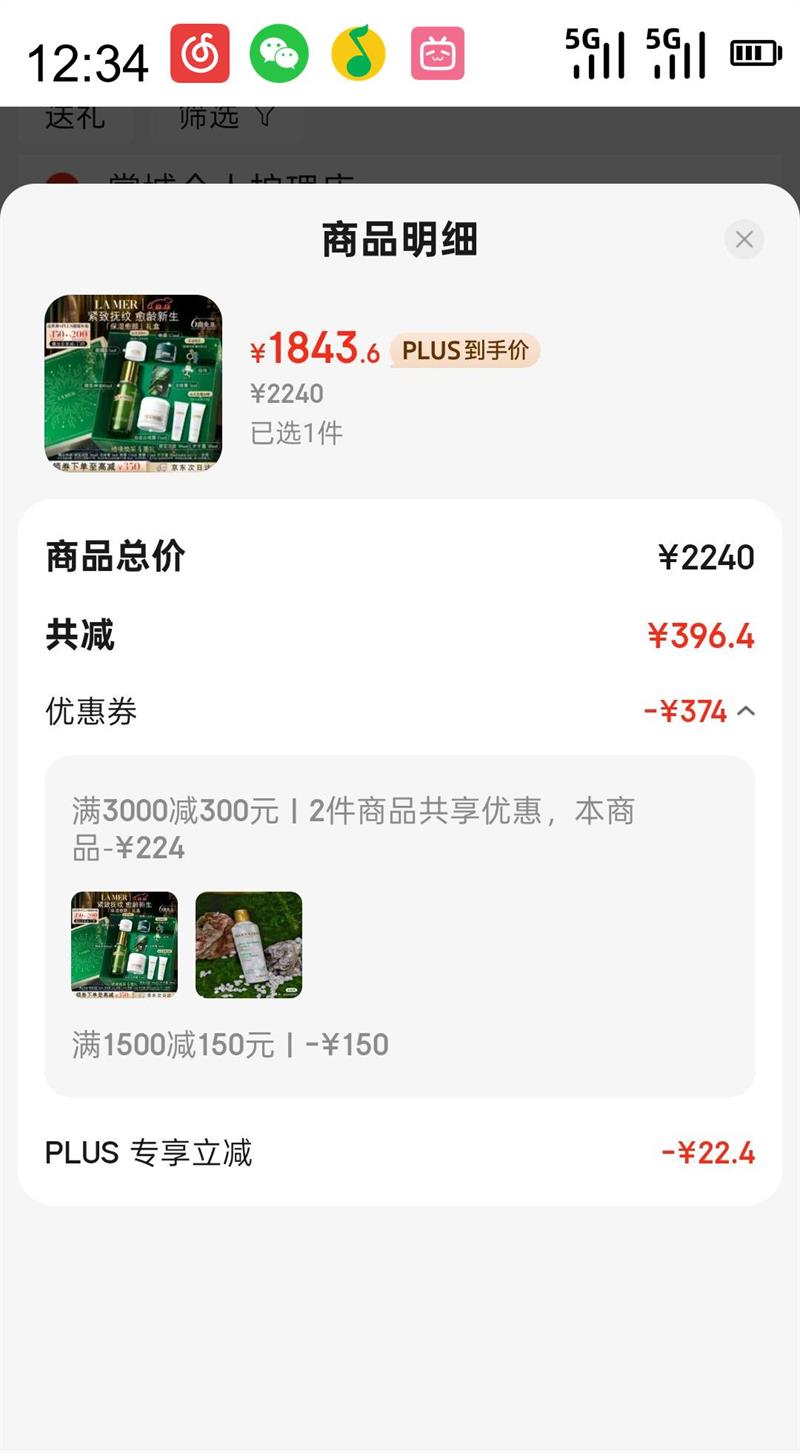Collapse the 优惠券 coupon details section
The image size is (800, 1453).
pos(746,710)
